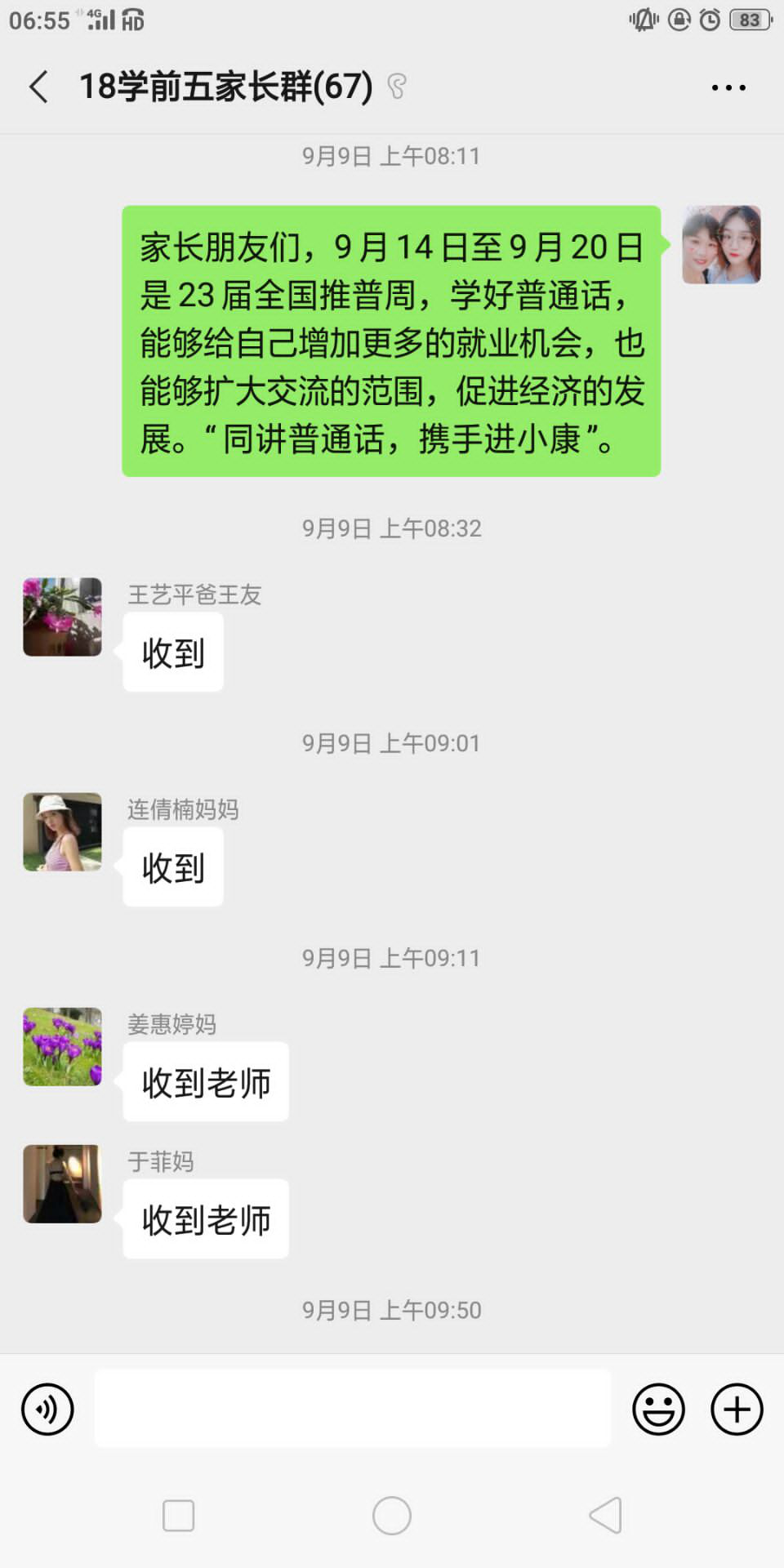Open the teacher's avatar beside the green message

tap(721, 244)
